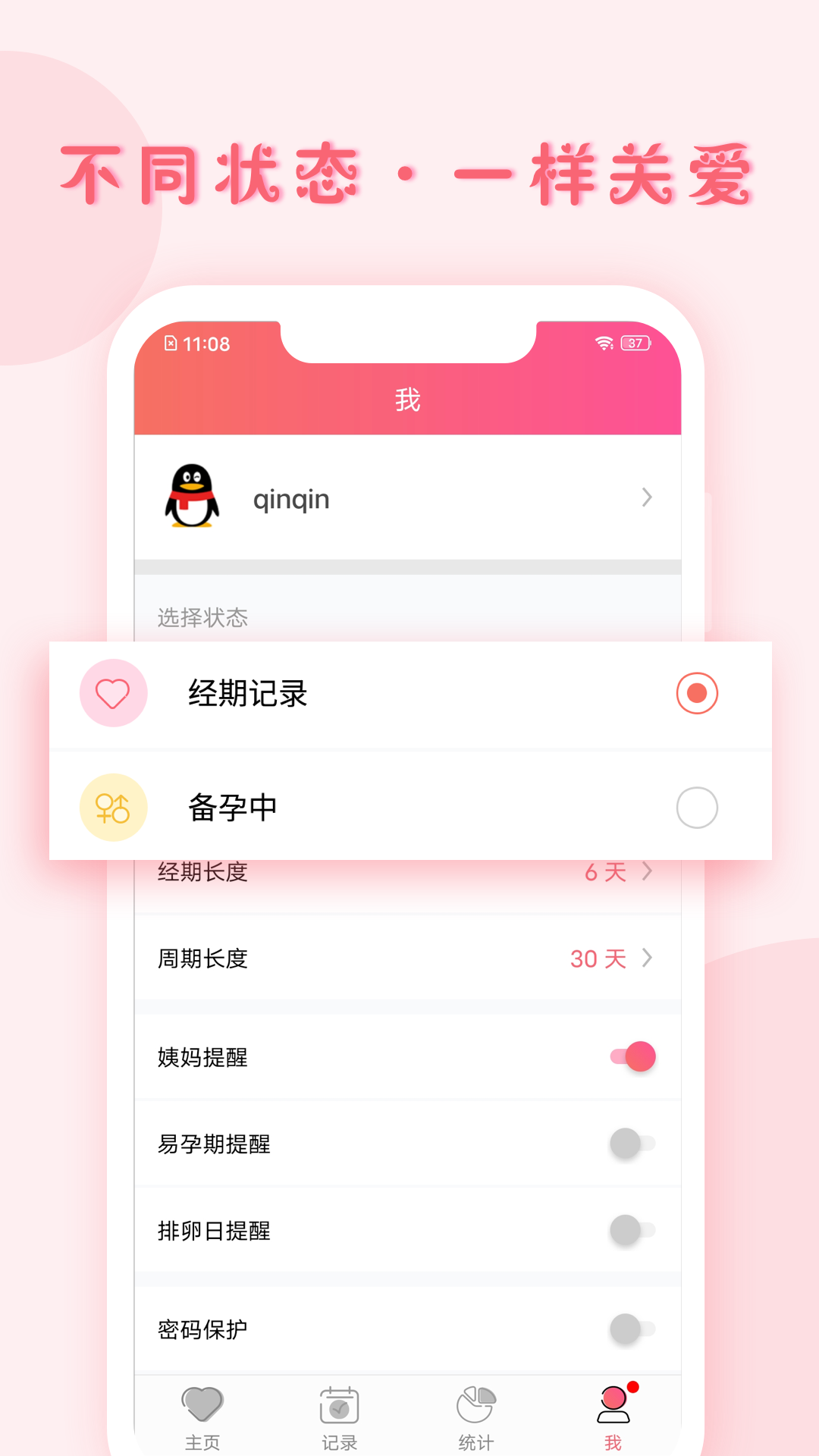Click the Wi-Fi icon in status bar

(x=603, y=343)
